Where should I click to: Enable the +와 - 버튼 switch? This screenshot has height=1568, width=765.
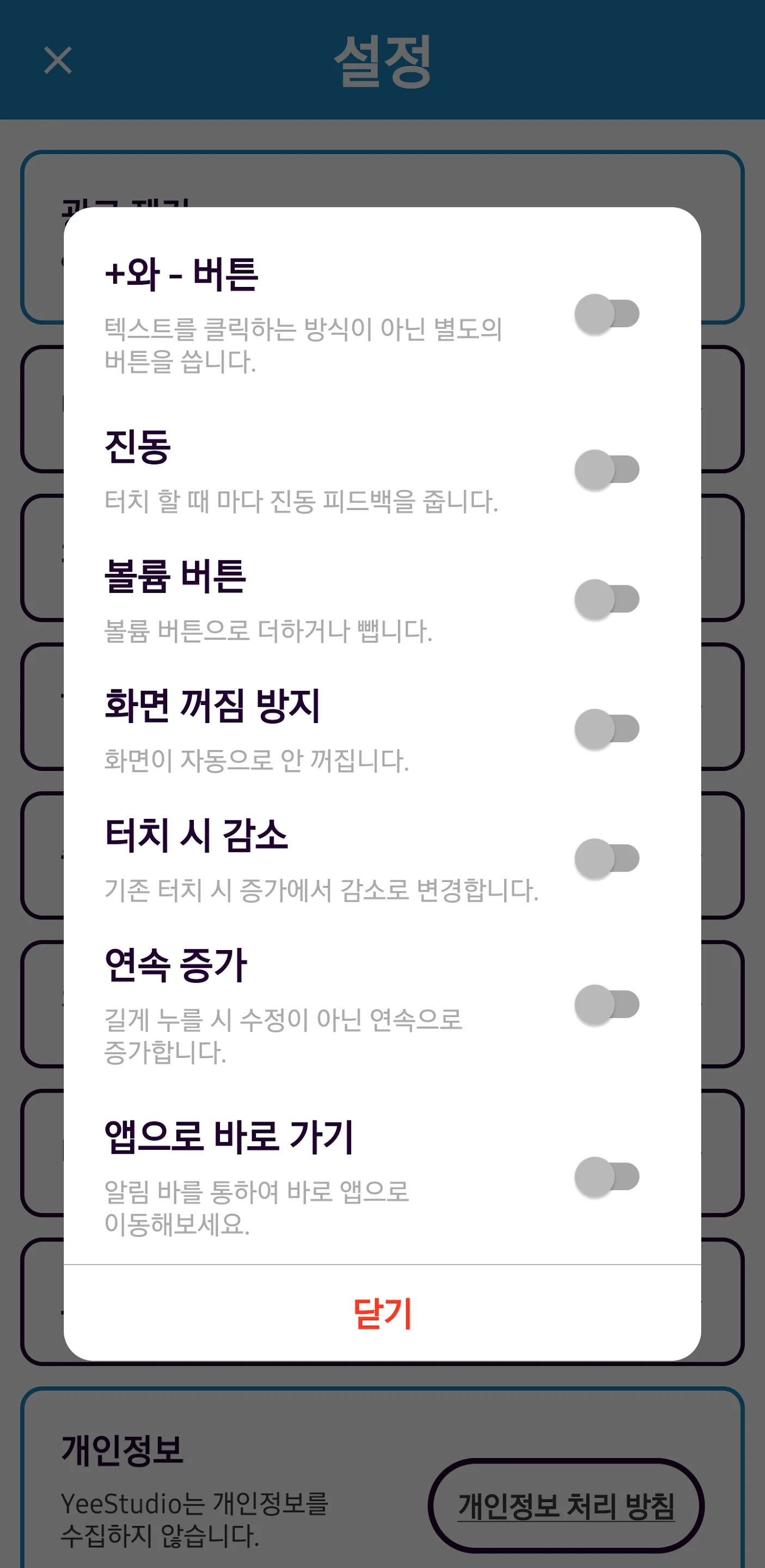click(607, 314)
